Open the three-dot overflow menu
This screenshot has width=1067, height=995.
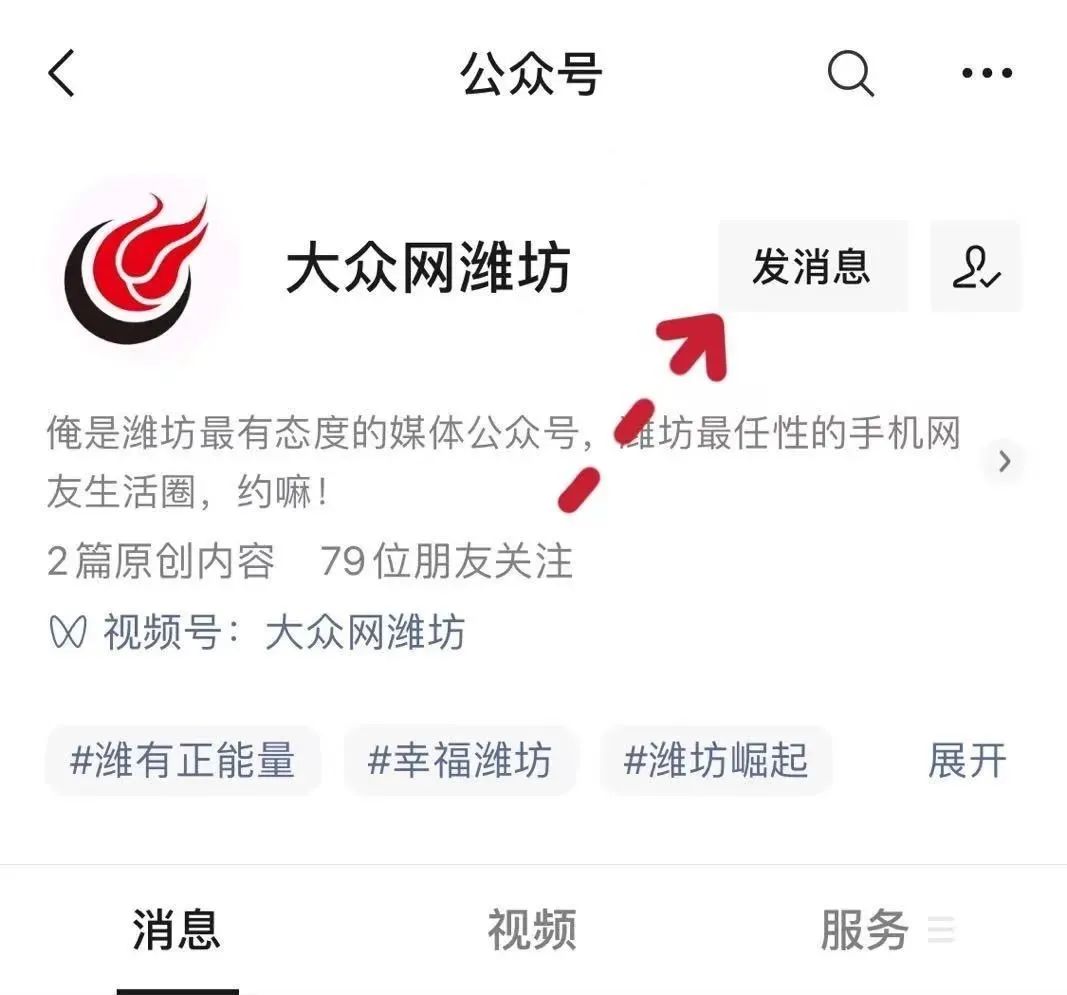pos(986,73)
